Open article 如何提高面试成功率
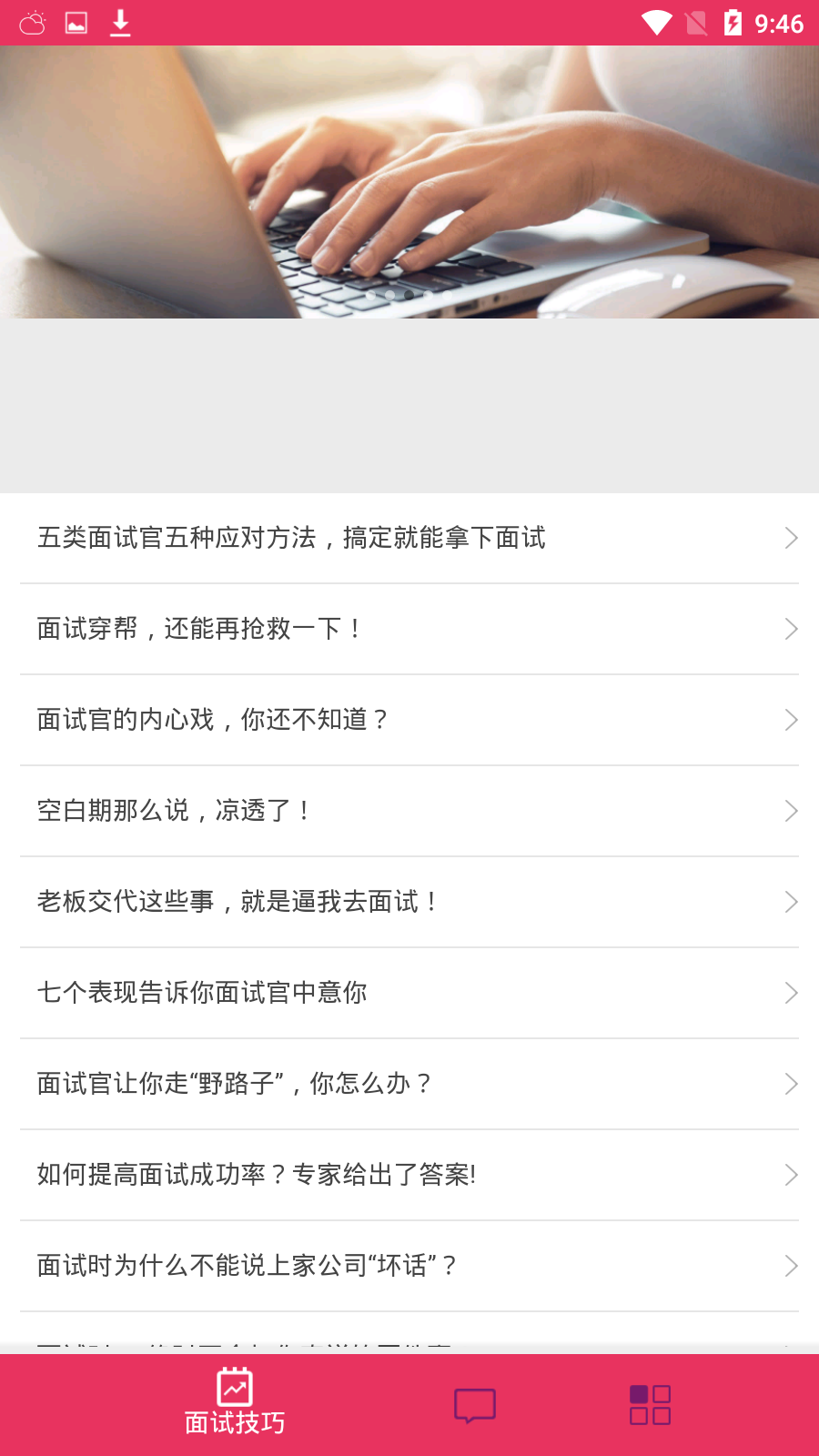819x1456 pixels. click(x=409, y=1175)
